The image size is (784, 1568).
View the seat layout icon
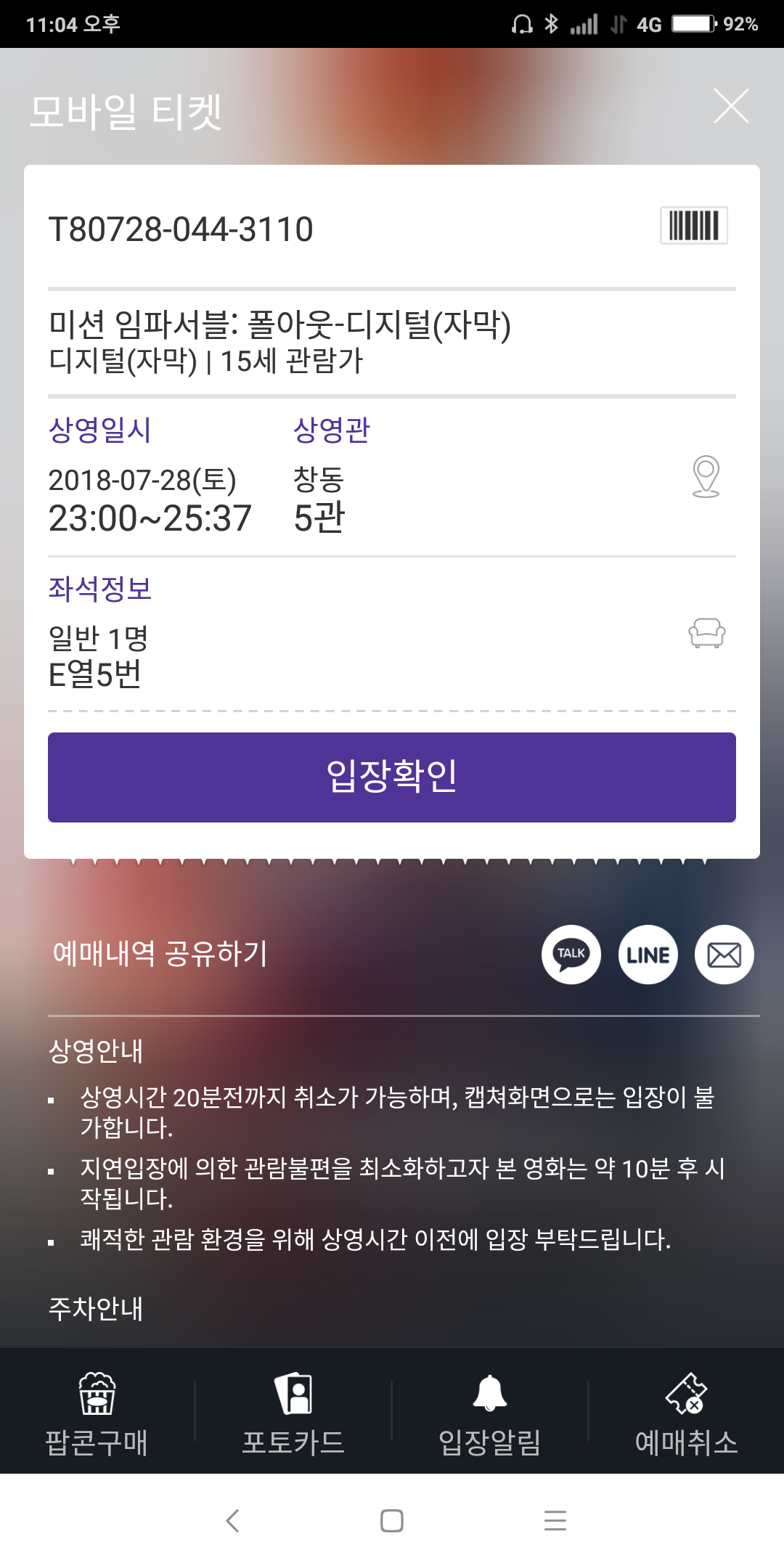pos(706,633)
